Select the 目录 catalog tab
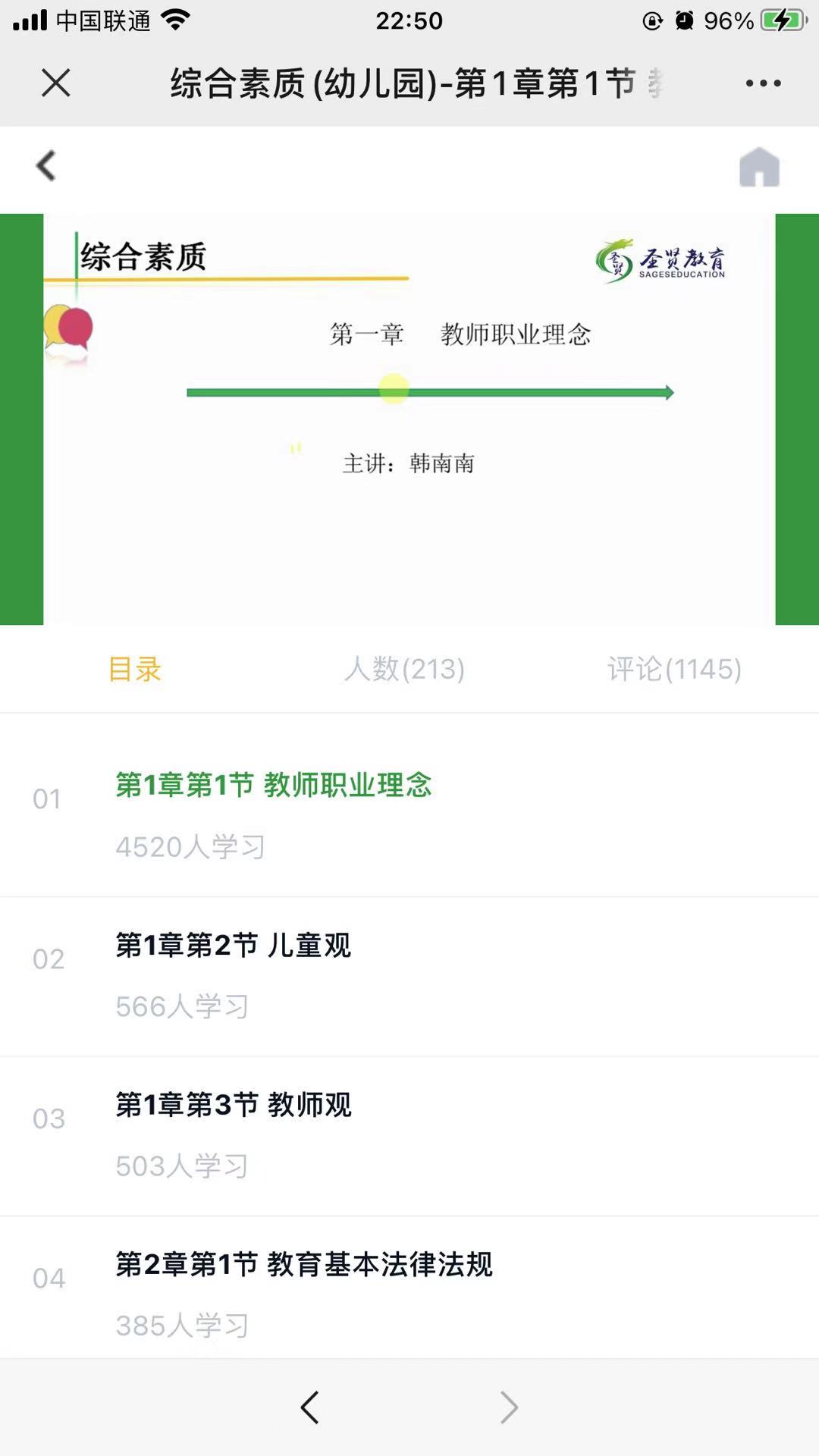819x1456 pixels. pyautogui.click(x=136, y=670)
